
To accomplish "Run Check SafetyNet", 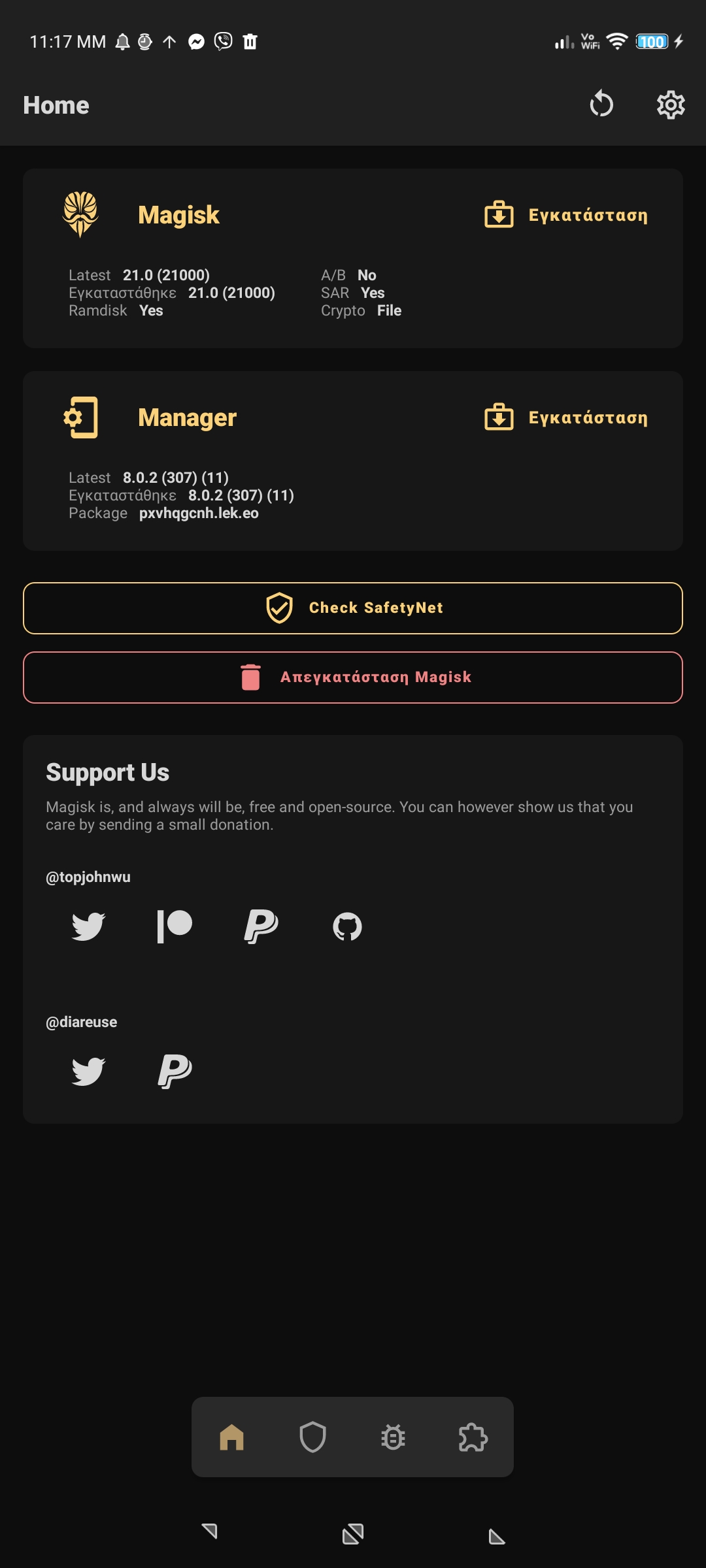I will pyautogui.click(x=353, y=608).
